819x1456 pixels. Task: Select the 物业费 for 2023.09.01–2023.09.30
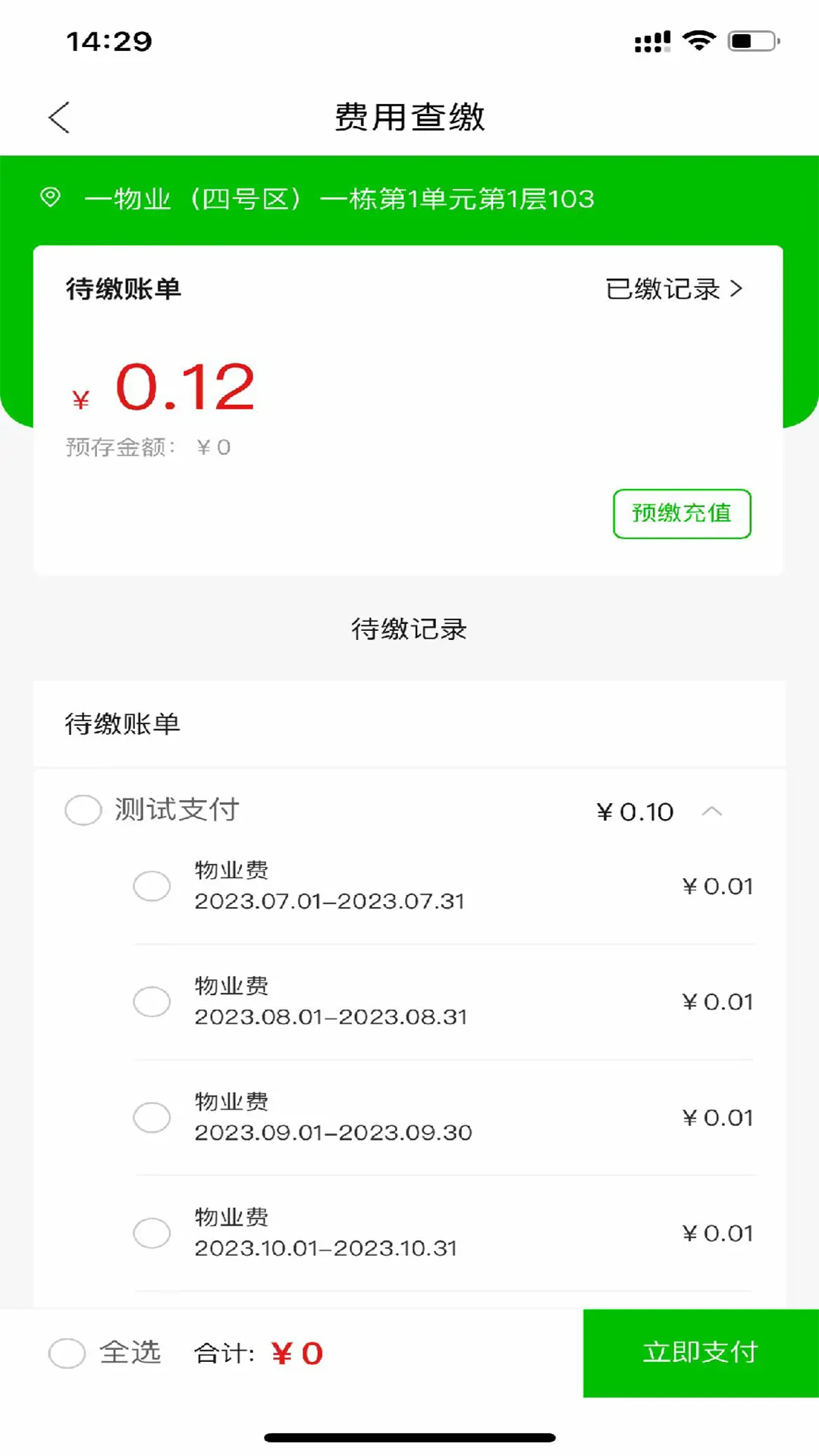tap(152, 1117)
